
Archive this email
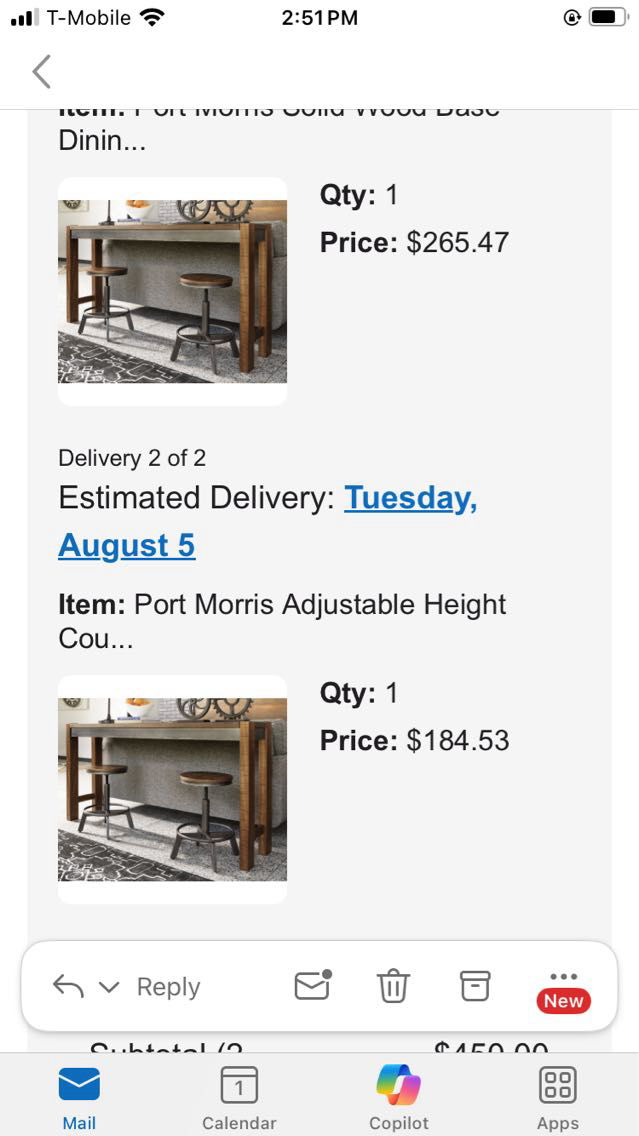pyautogui.click(x=475, y=986)
